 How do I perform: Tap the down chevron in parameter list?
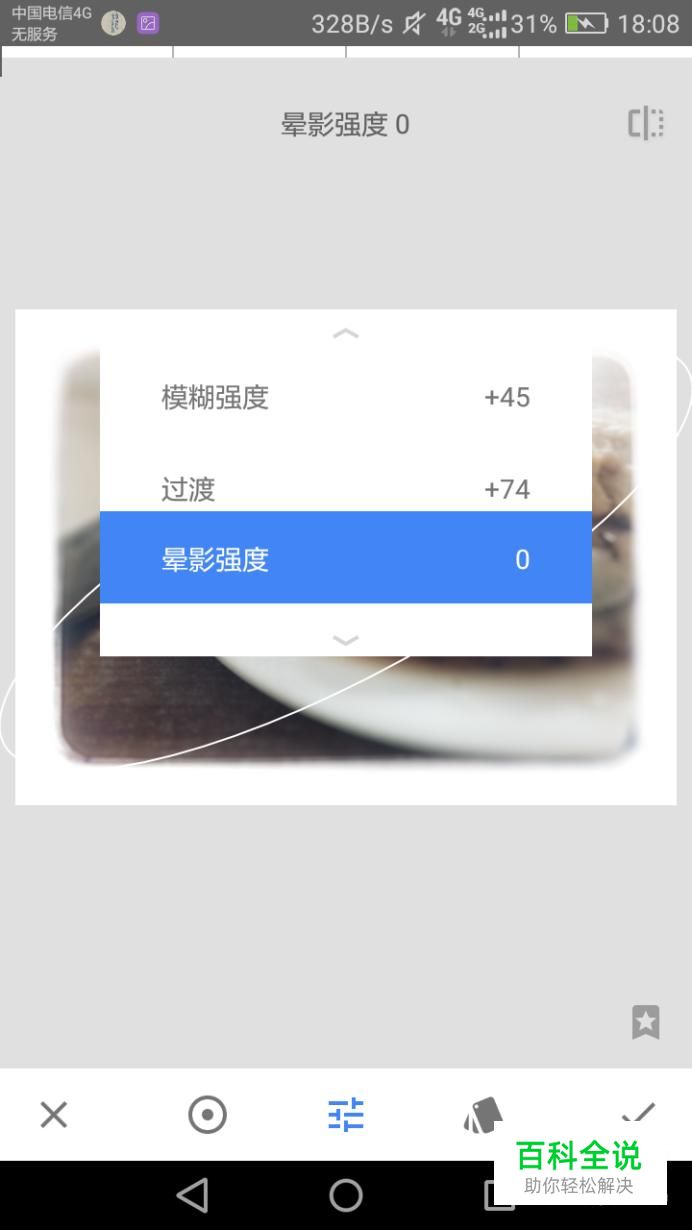345,640
